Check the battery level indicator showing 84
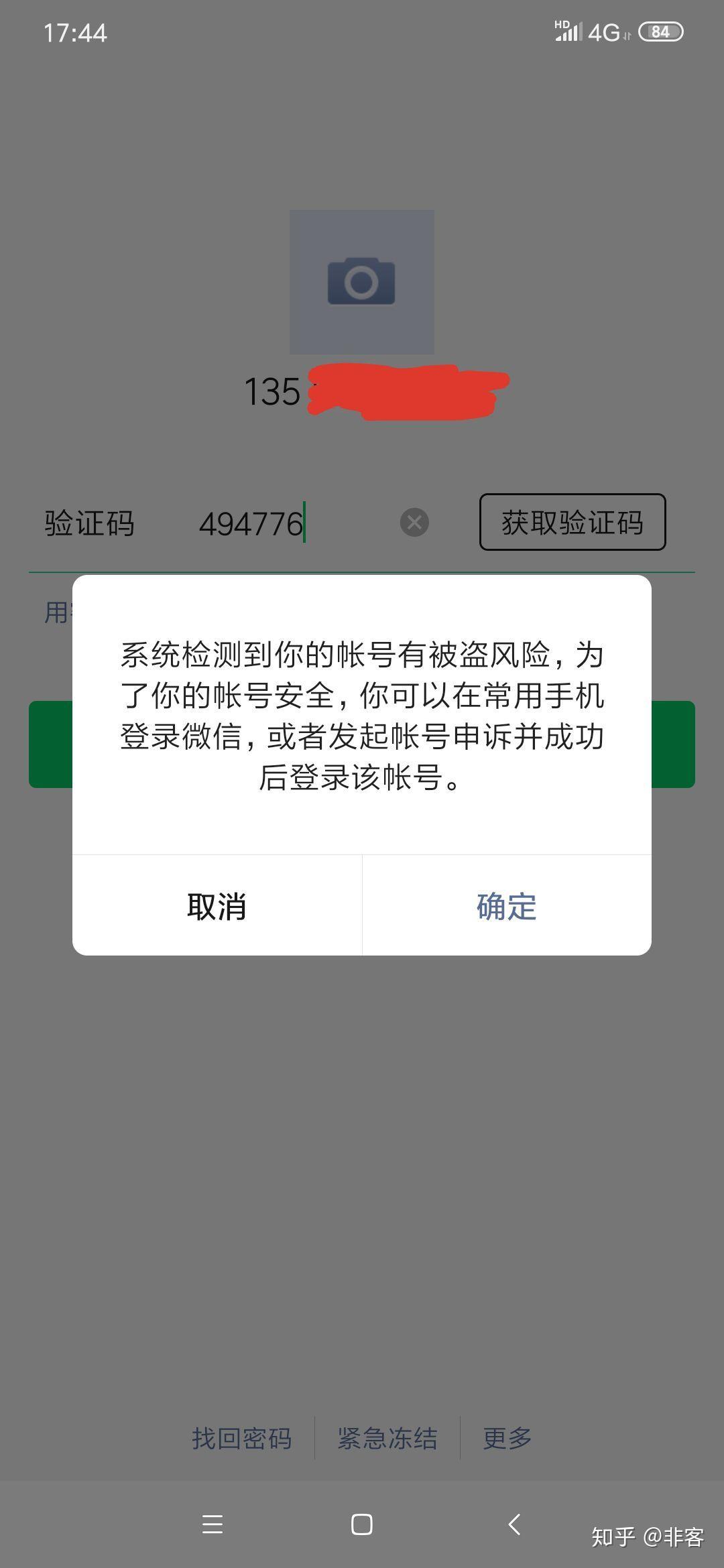The height and width of the screenshot is (1568, 724). (660, 32)
